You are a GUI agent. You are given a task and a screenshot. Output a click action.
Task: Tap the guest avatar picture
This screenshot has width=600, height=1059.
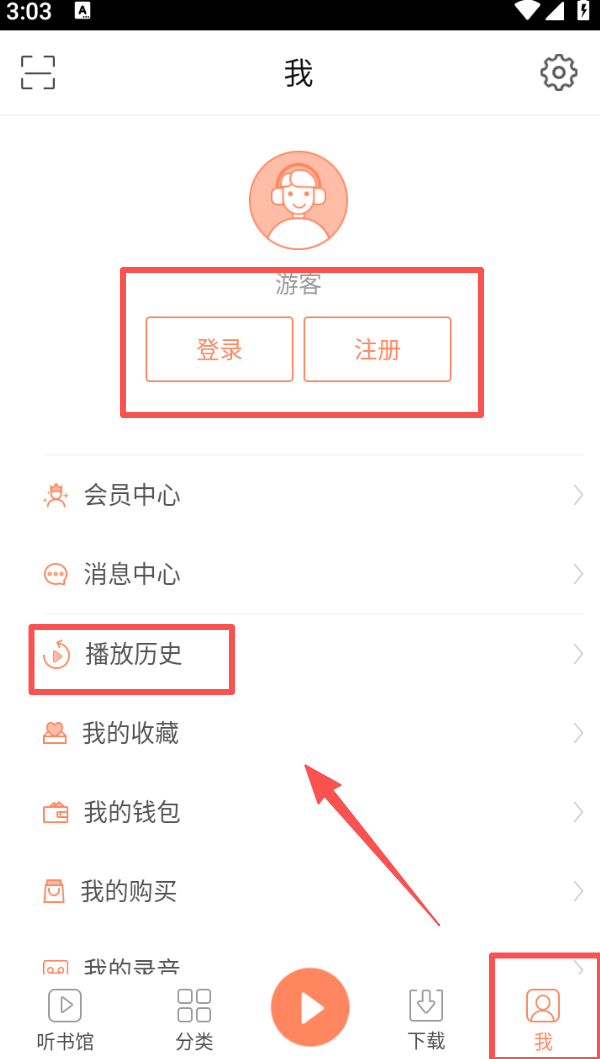[x=298, y=200]
